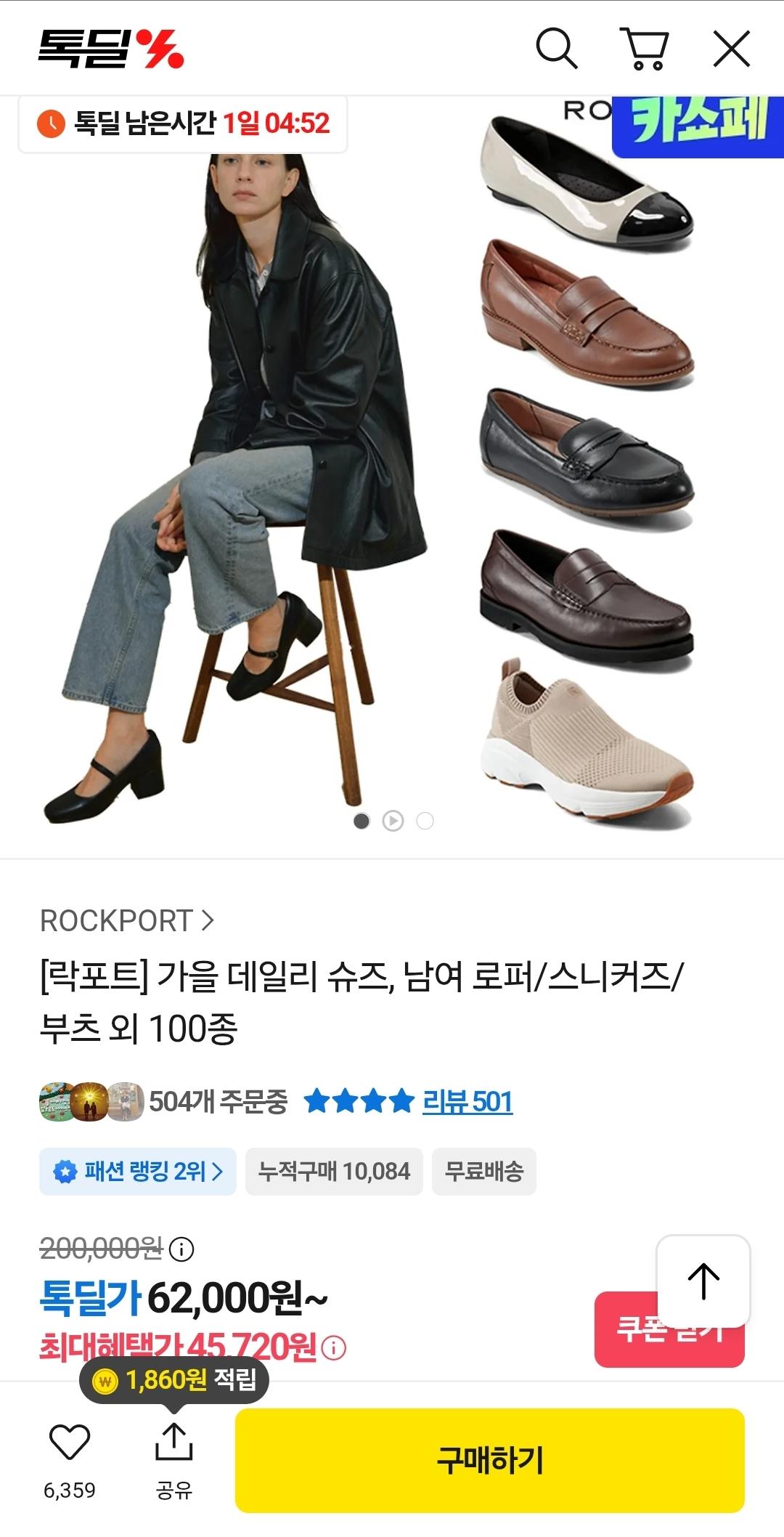Open the shopping cart
Image resolution: width=784 pixels, height=1537 pixels.
pos(644,49)
